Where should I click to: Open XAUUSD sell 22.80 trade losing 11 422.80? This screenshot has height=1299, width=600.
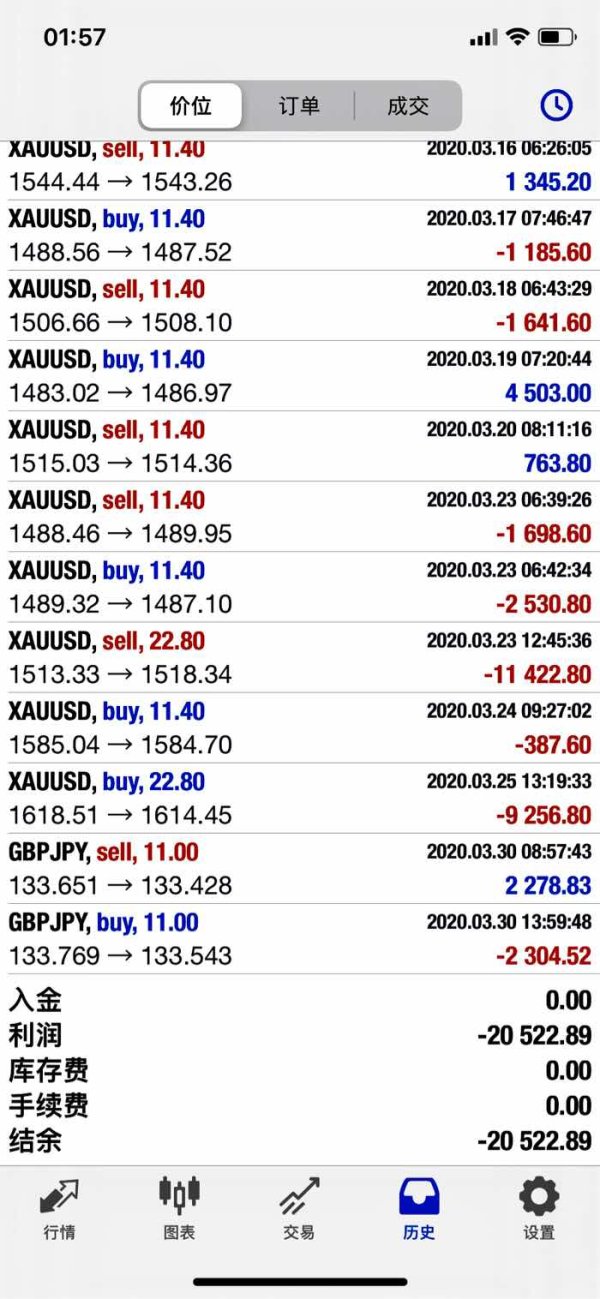pos(300,657)
